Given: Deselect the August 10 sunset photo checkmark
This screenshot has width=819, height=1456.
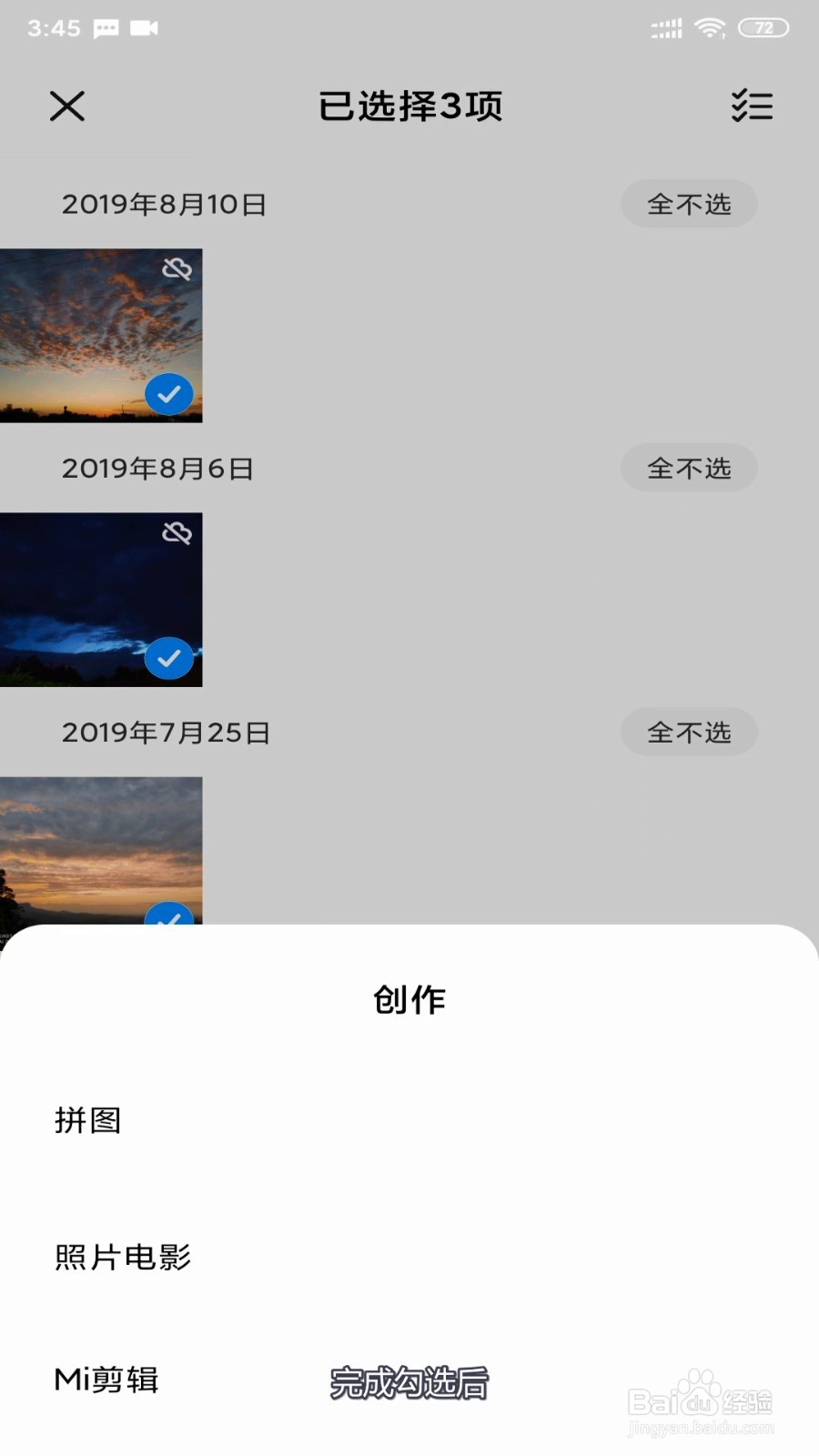Looking at the screenshot, I should tap(167, 393).
